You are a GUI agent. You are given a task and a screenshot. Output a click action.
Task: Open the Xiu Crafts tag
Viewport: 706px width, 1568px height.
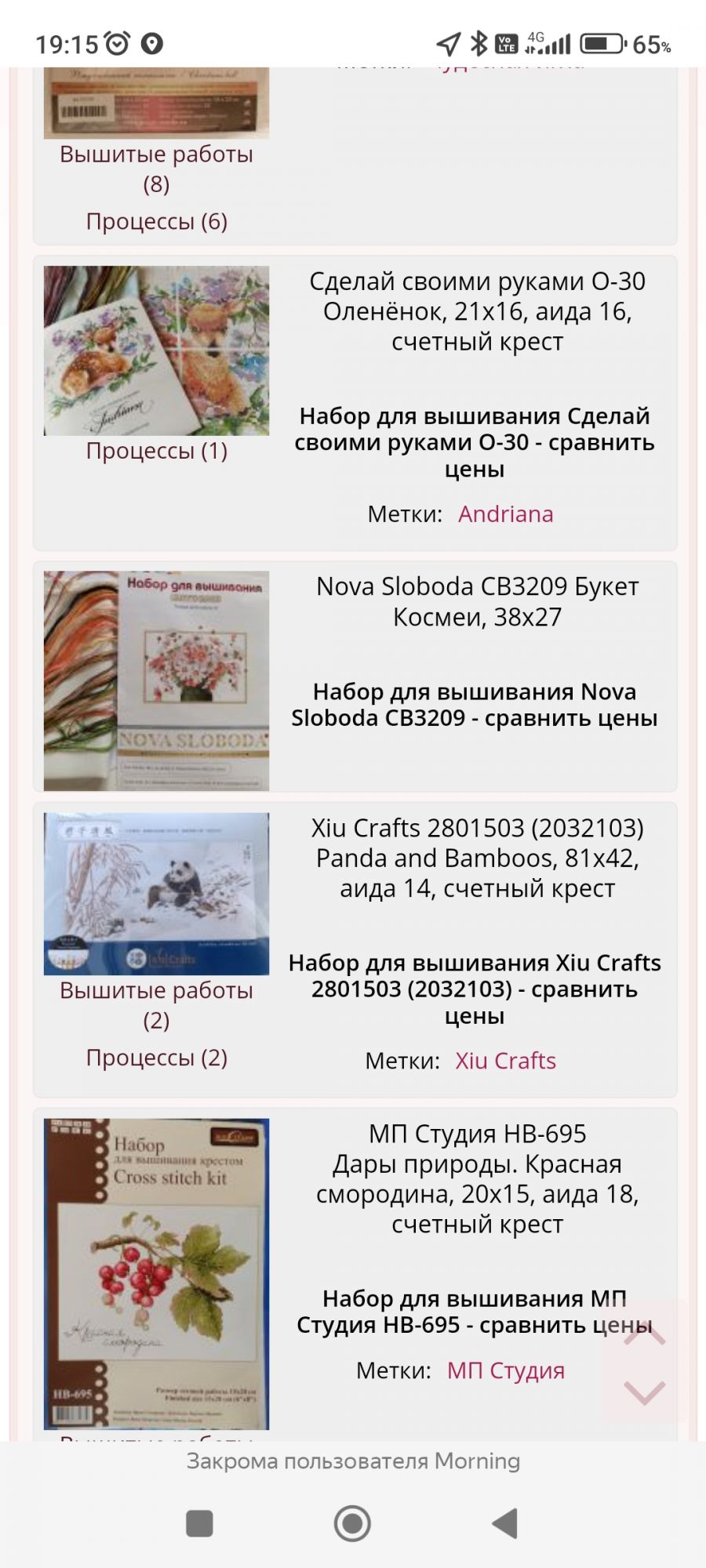[x=505, y=1061]
